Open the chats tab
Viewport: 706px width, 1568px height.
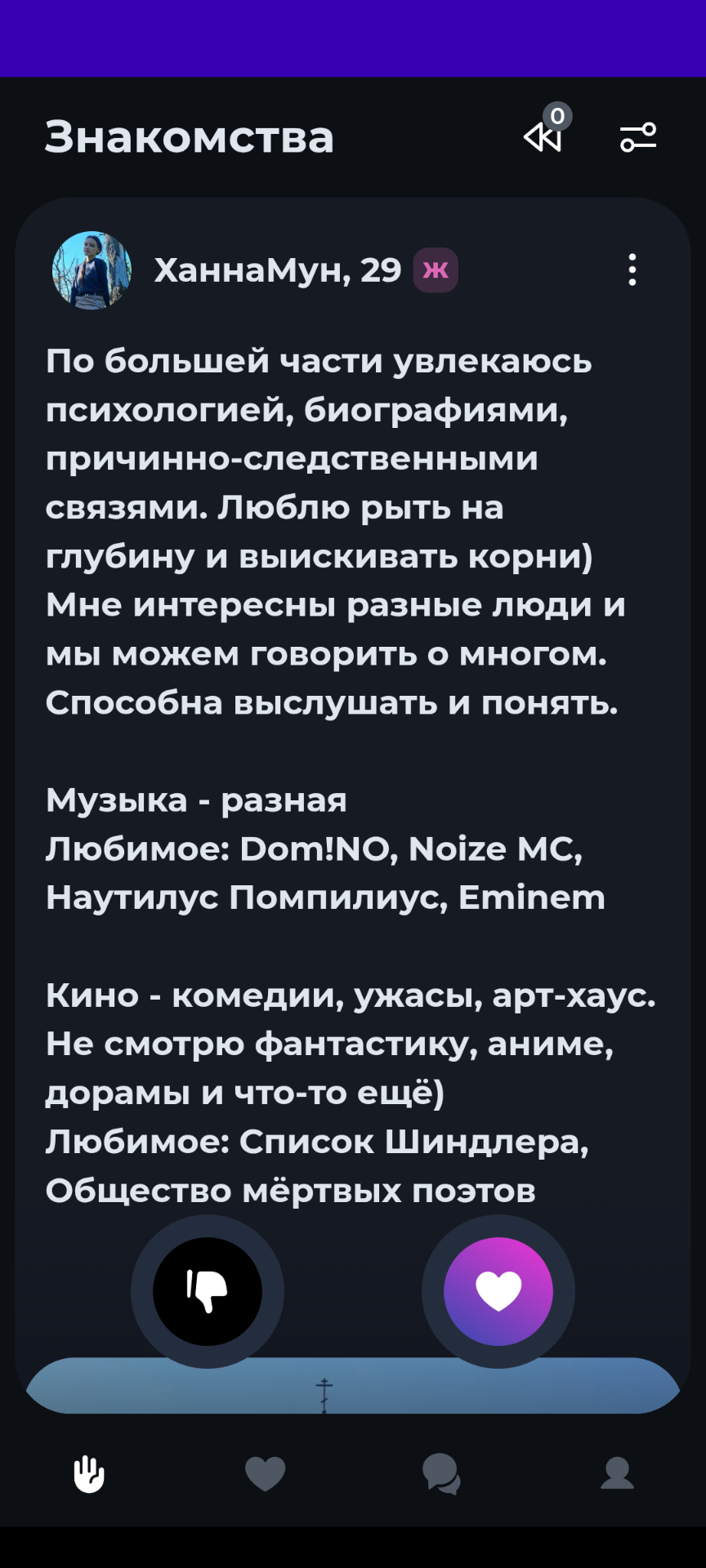[441, 1474]
